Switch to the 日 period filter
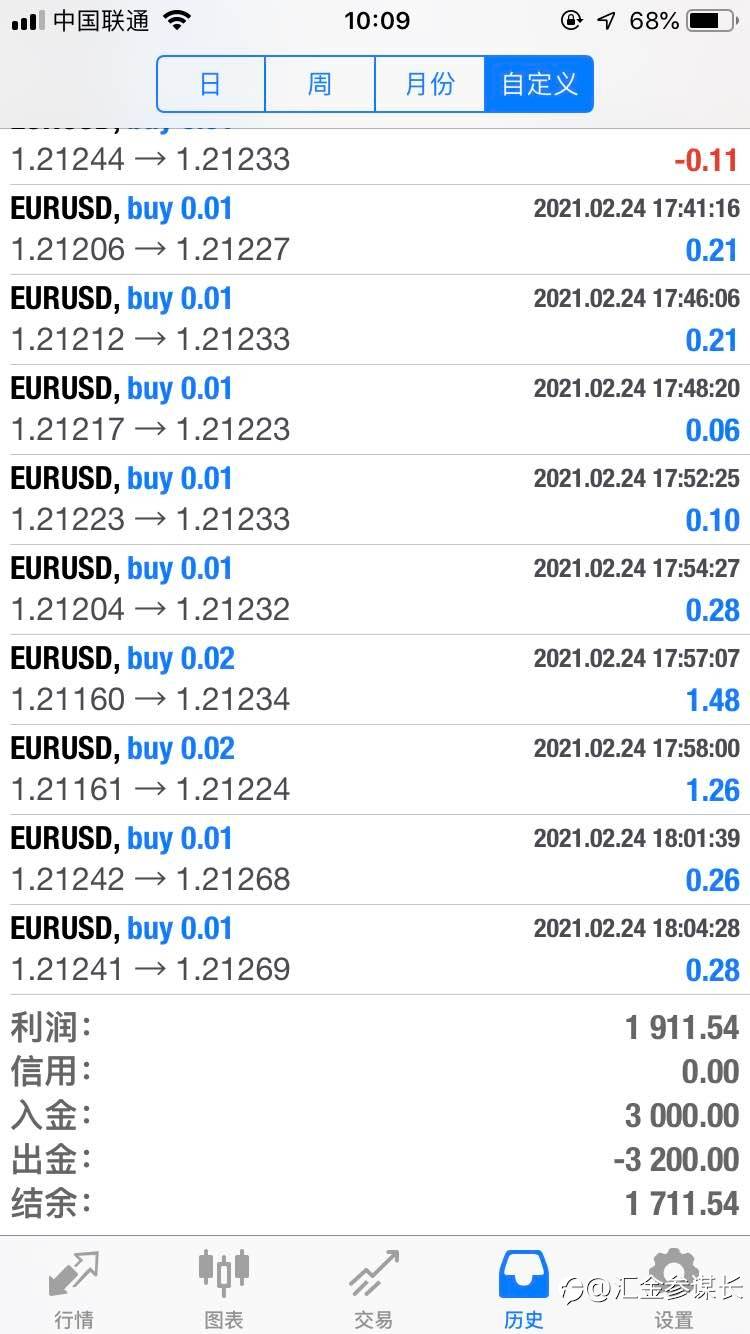 click(x=211, y=84)
